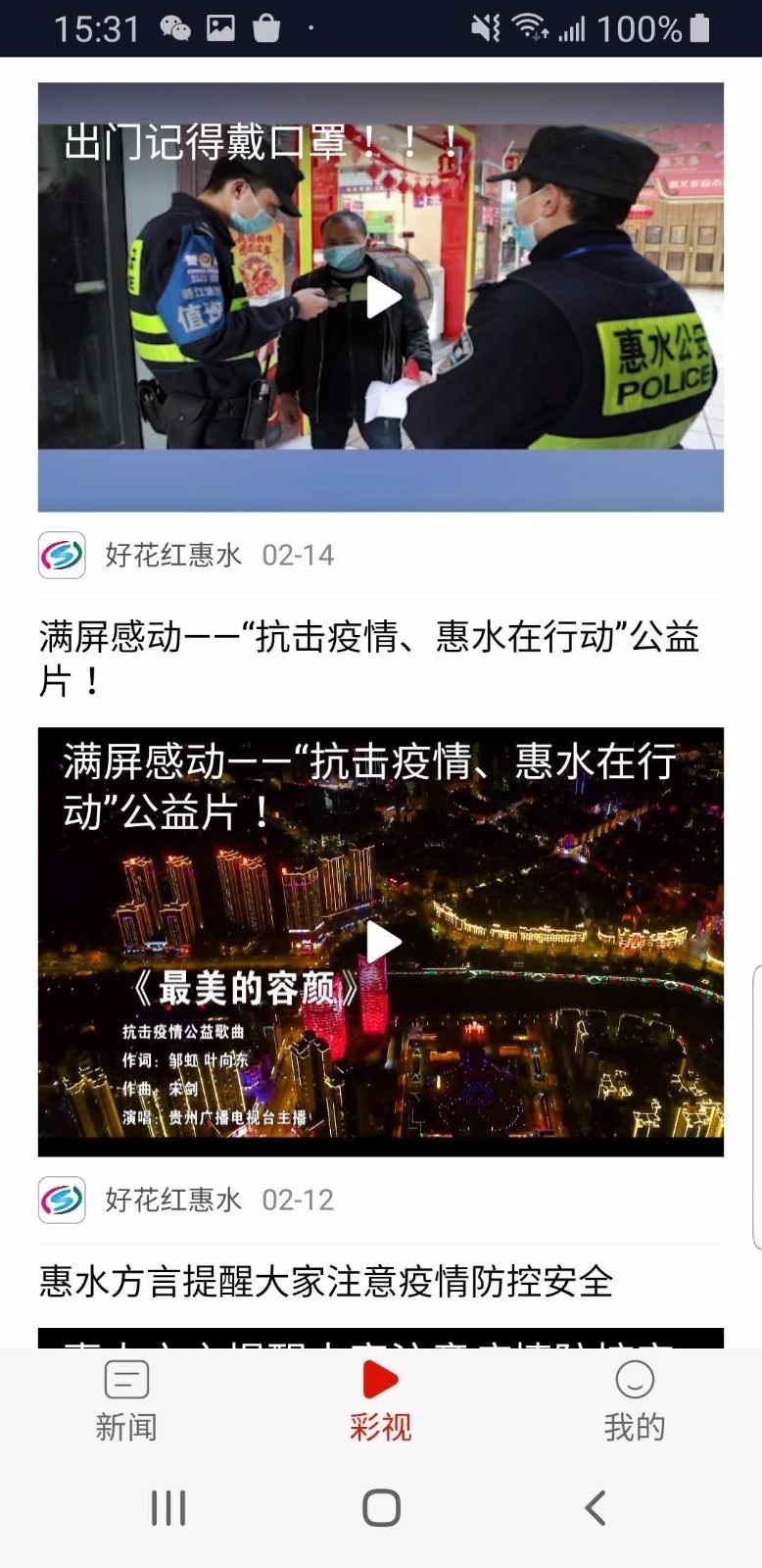Select the 彩视 tab label
The image size is (762, 1568).
tap(380, 1427)
